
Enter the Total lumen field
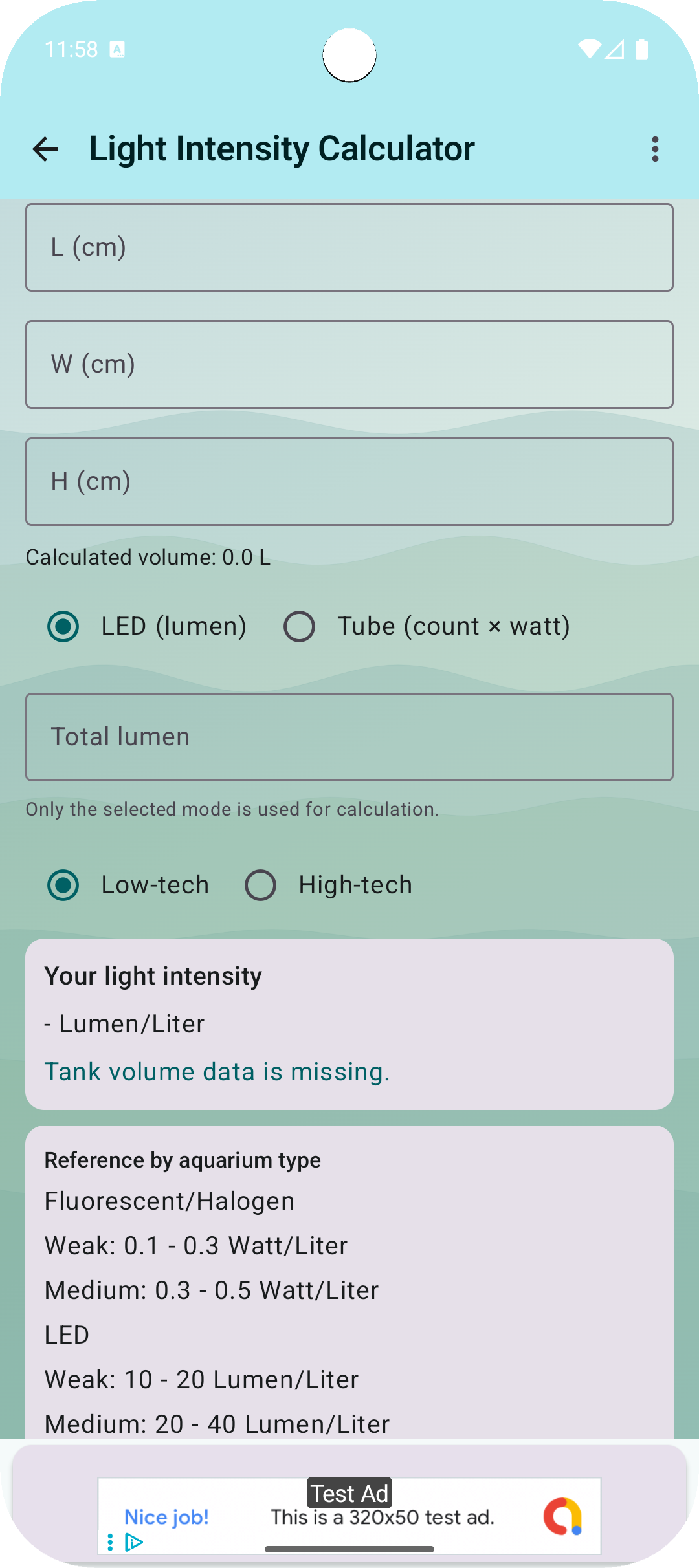(x=349, y=737)
